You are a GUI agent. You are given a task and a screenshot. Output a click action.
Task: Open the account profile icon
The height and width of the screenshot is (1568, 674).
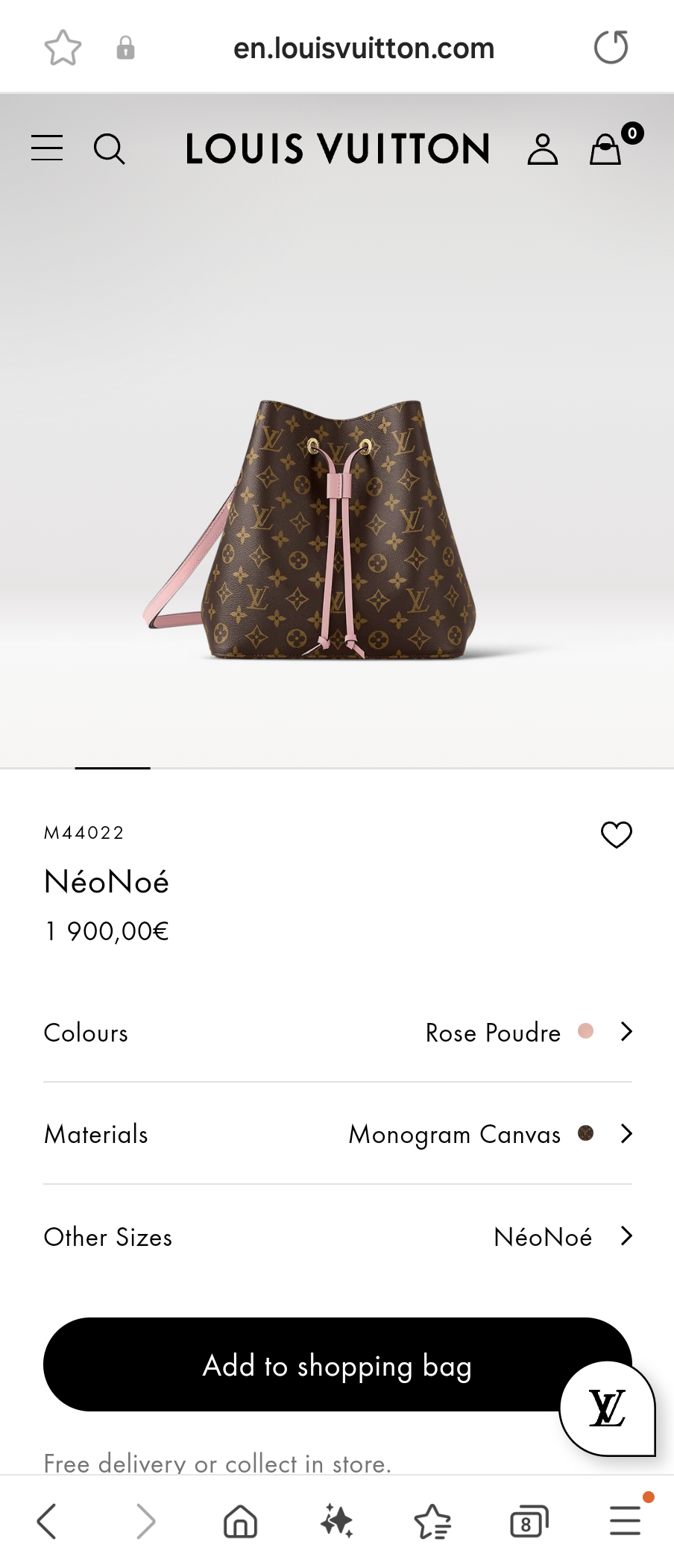point(542,148)
